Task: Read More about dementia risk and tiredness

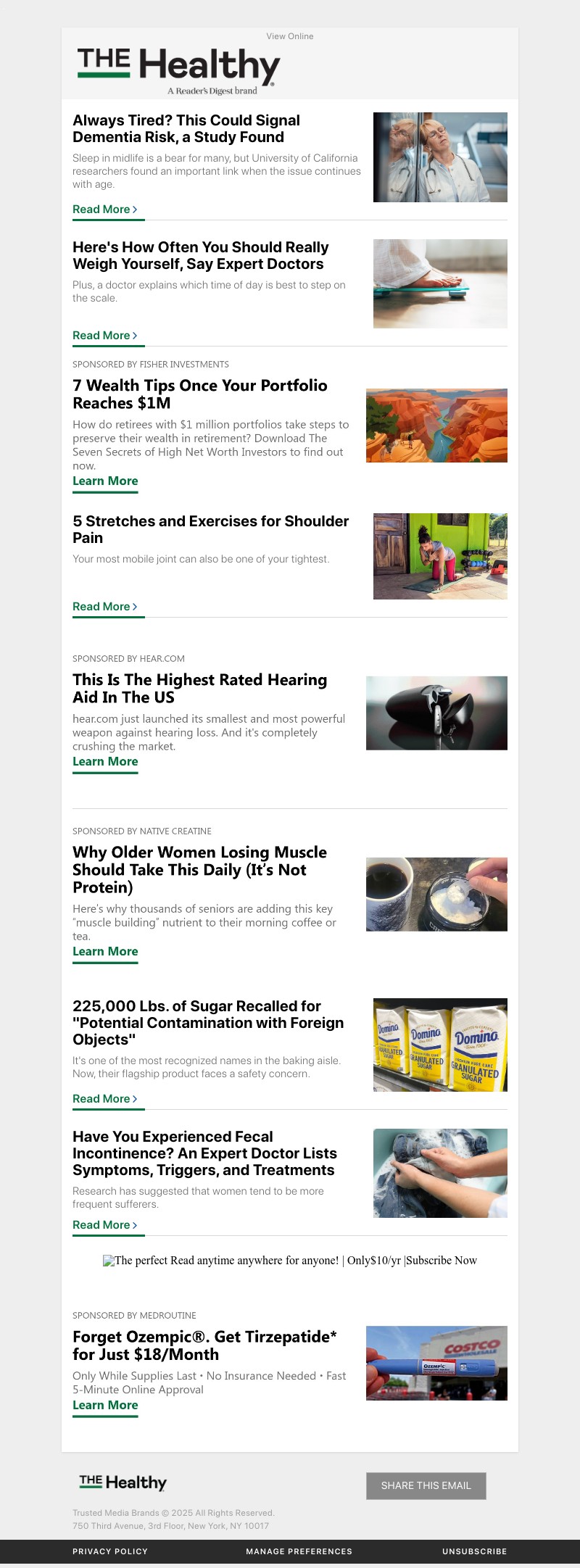Action: 104,210
